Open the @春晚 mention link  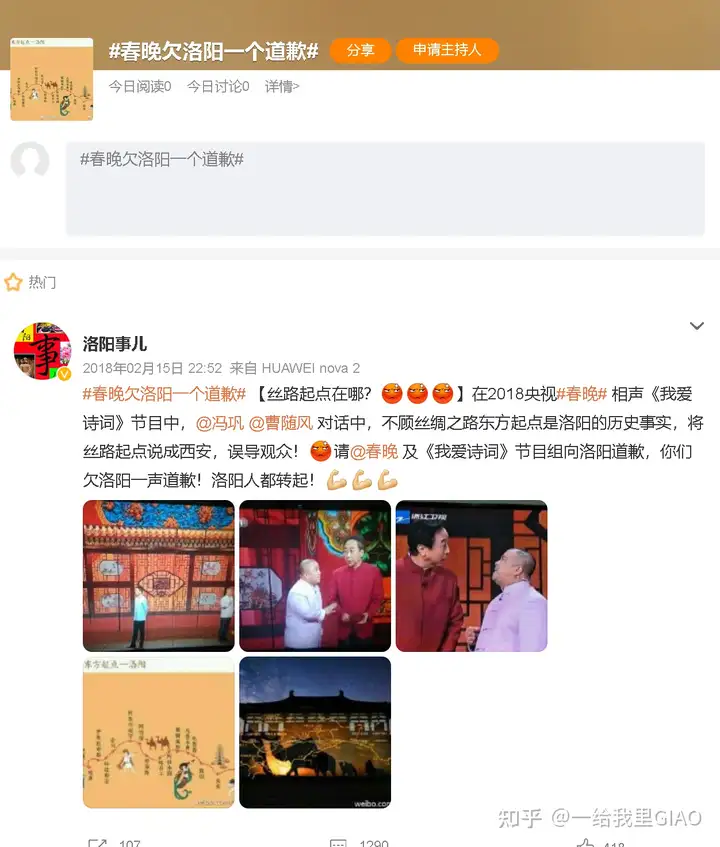coord(374,451)
